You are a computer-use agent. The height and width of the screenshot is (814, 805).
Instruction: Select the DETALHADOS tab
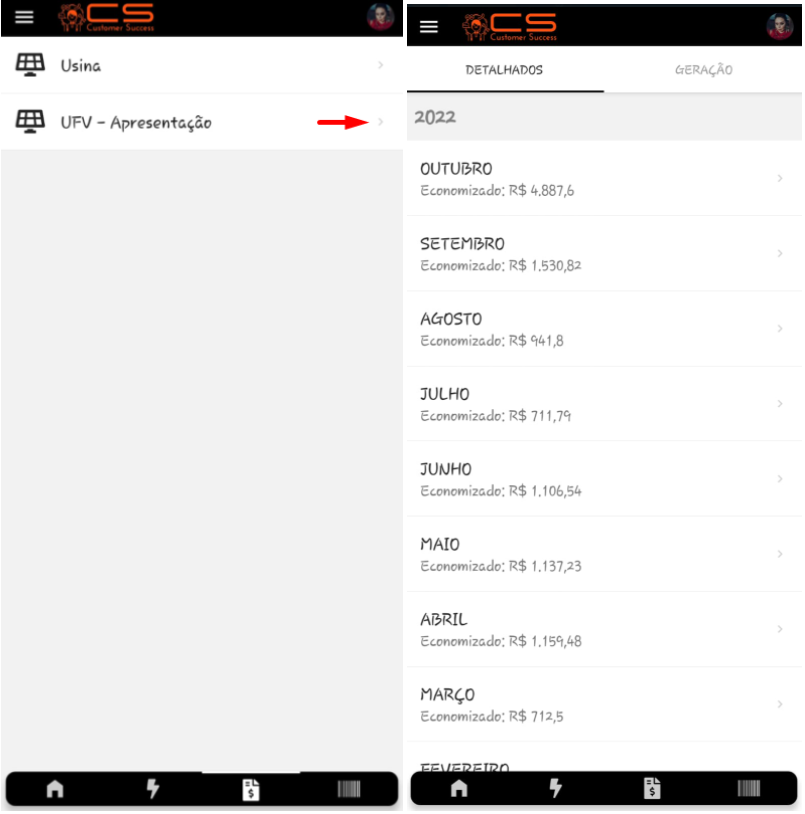(504, 70)
